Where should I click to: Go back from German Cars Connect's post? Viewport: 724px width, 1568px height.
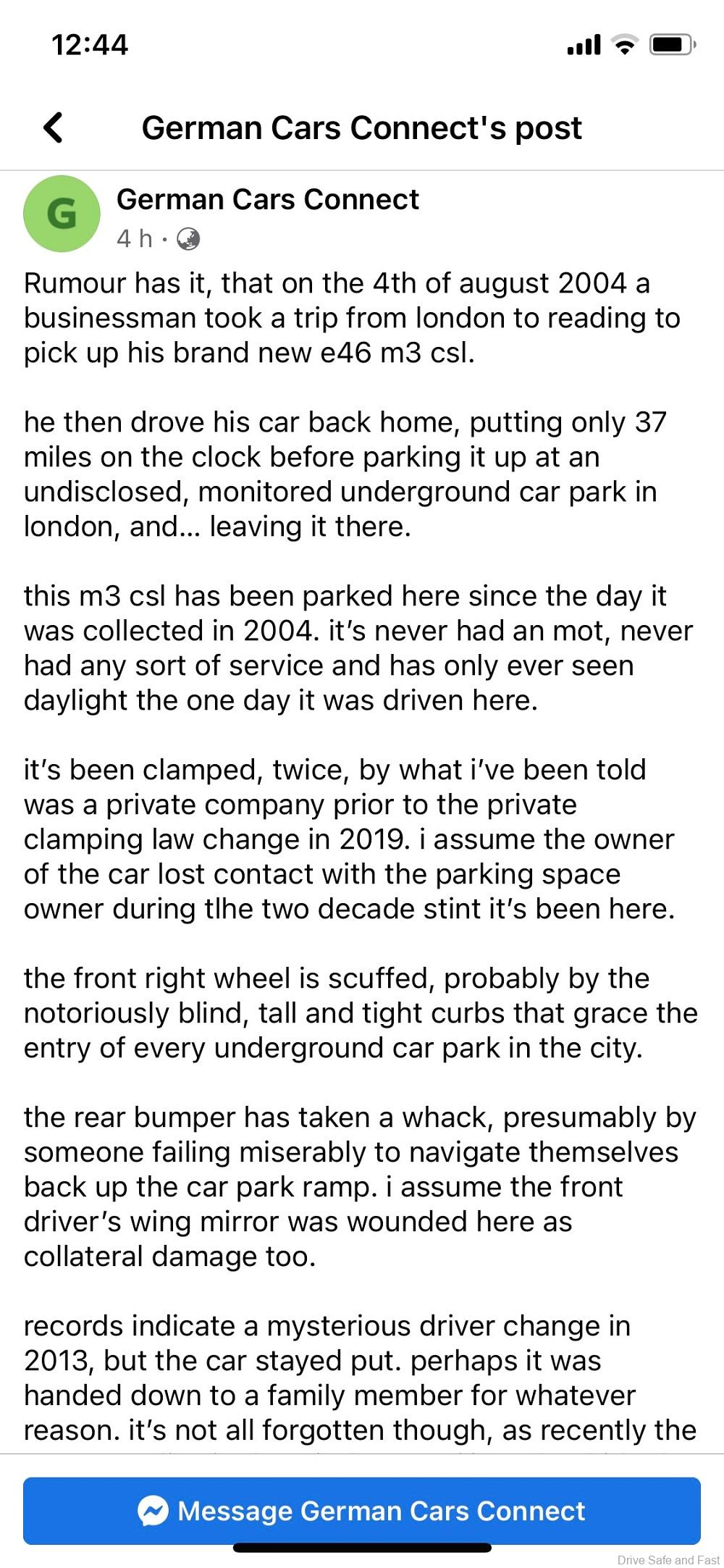pos(54,127)
